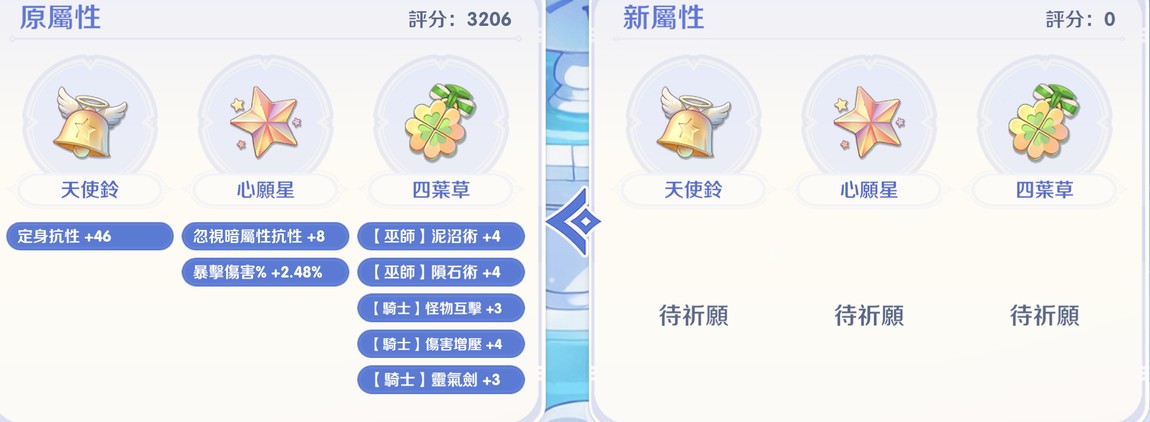Image resolution: width=1150 pixels, height=422 pixels.
Task: Tap the blue arrow between the two panels
Action: (x=573, y=221)
